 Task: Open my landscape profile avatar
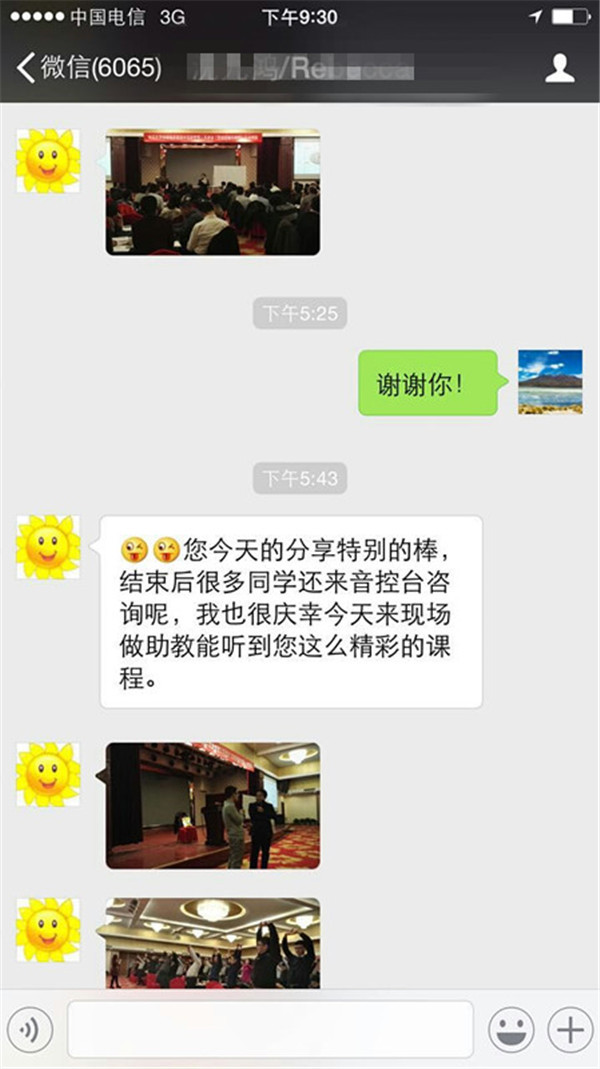click(x=550, y=382)
